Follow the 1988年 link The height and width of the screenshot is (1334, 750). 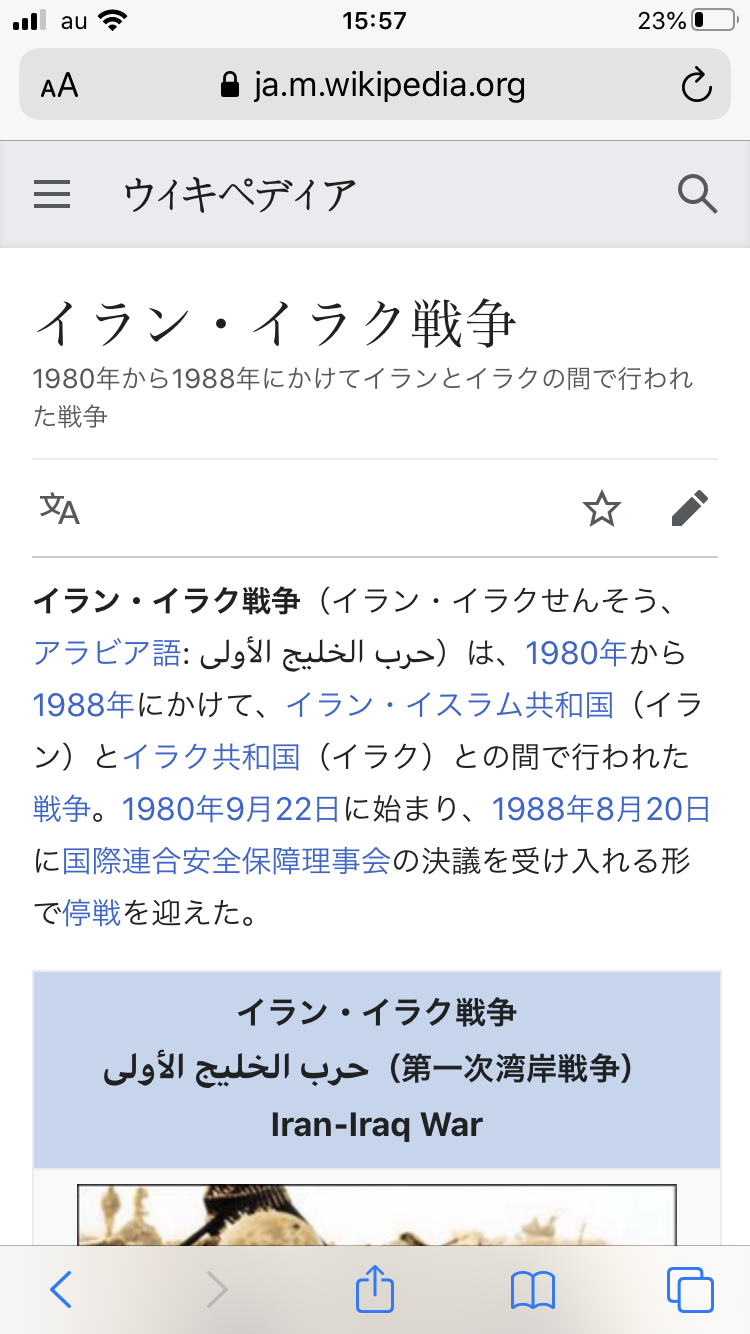(83, 705)
